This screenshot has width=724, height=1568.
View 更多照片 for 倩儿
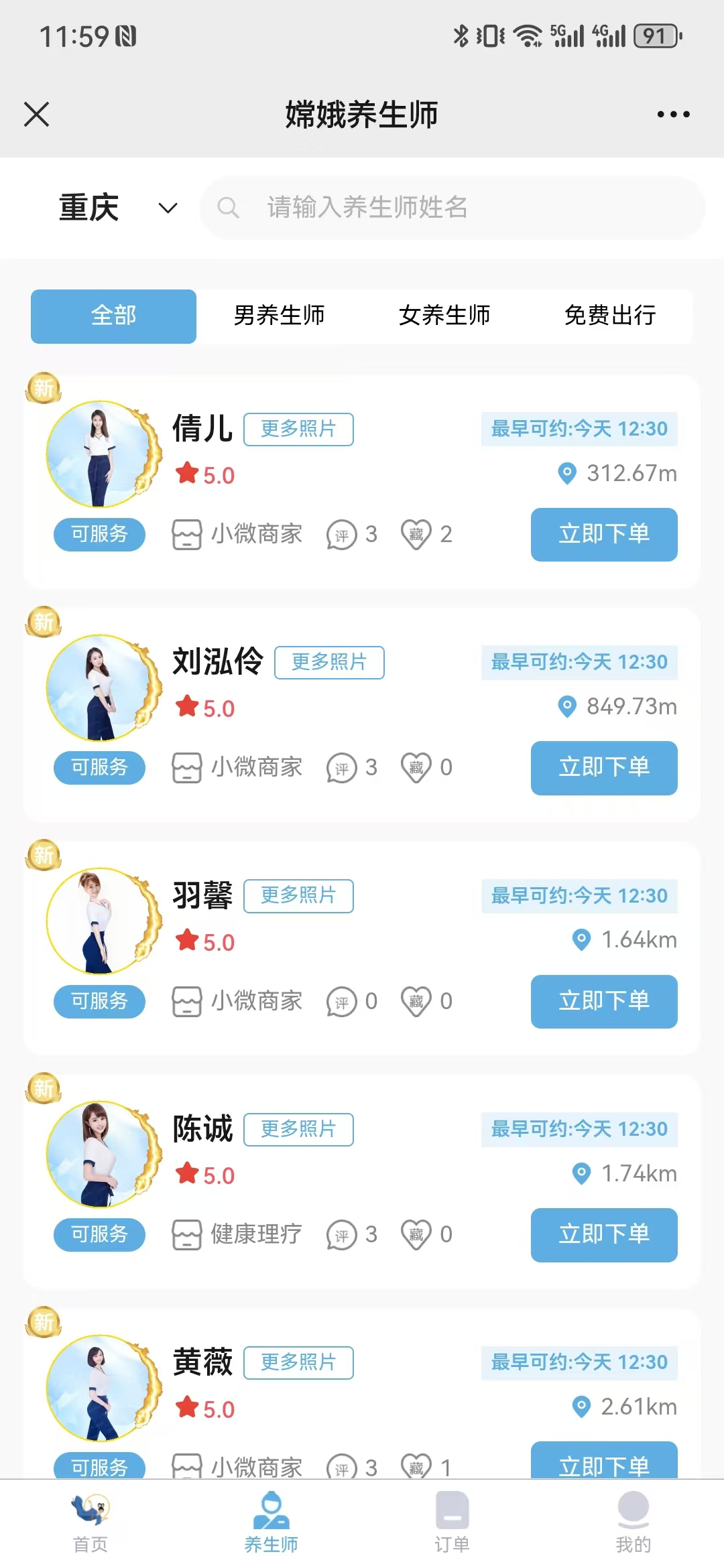298,429
